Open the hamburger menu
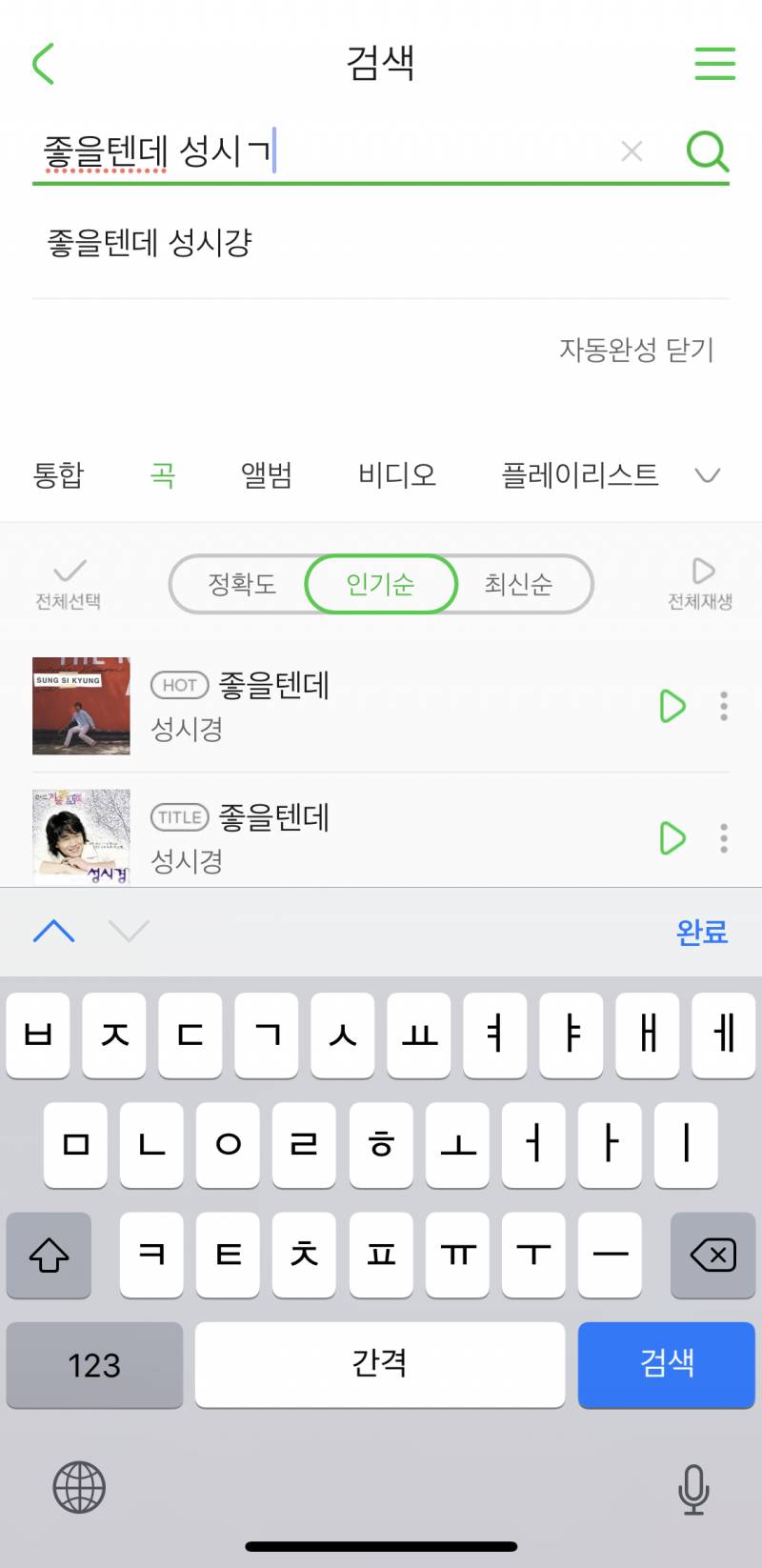The width and height of the screenshot is (762, 1568). click(714, 64)
